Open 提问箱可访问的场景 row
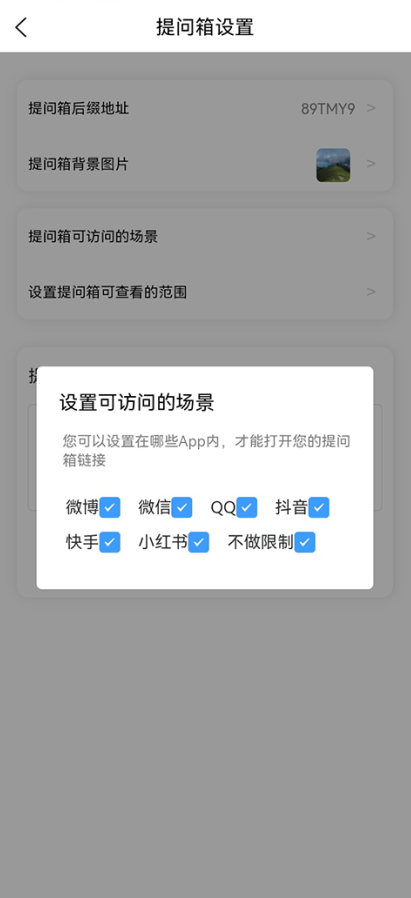Viewport: 411px width, 898px height. point(205,236)
